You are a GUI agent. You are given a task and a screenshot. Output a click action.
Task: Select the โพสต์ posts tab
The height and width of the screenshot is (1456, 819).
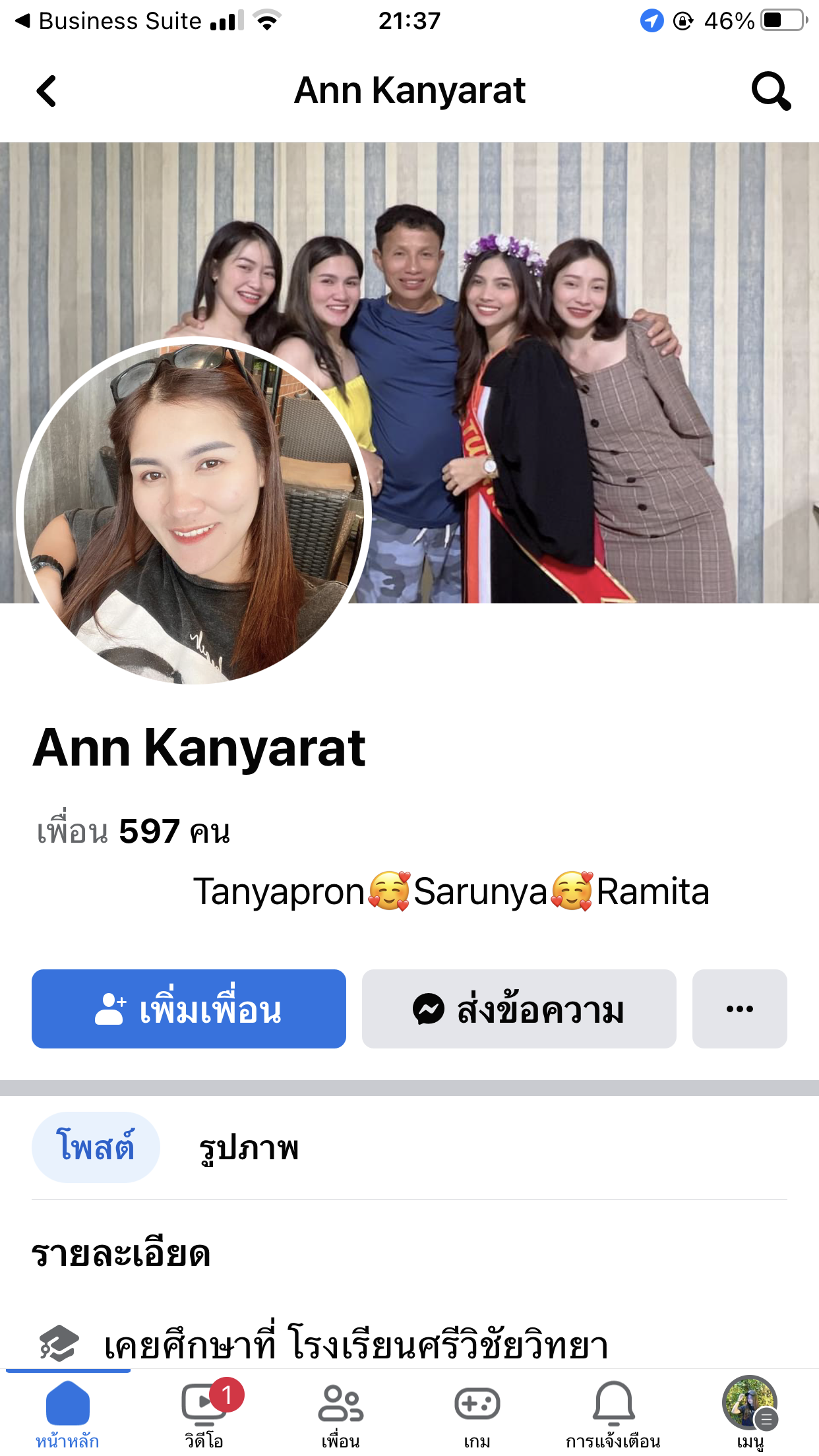(96, 1147)
